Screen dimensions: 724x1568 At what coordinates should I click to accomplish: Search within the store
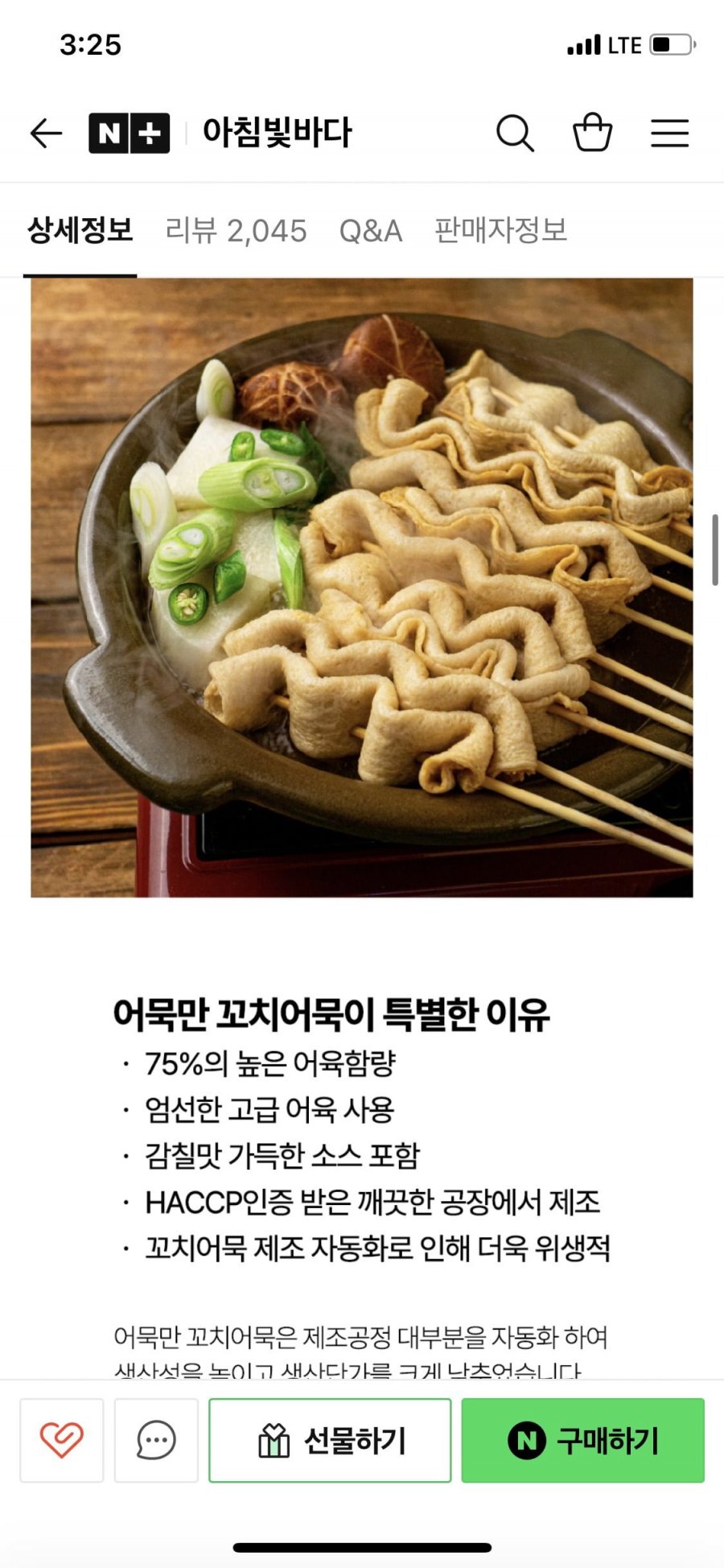click(515, 133)
